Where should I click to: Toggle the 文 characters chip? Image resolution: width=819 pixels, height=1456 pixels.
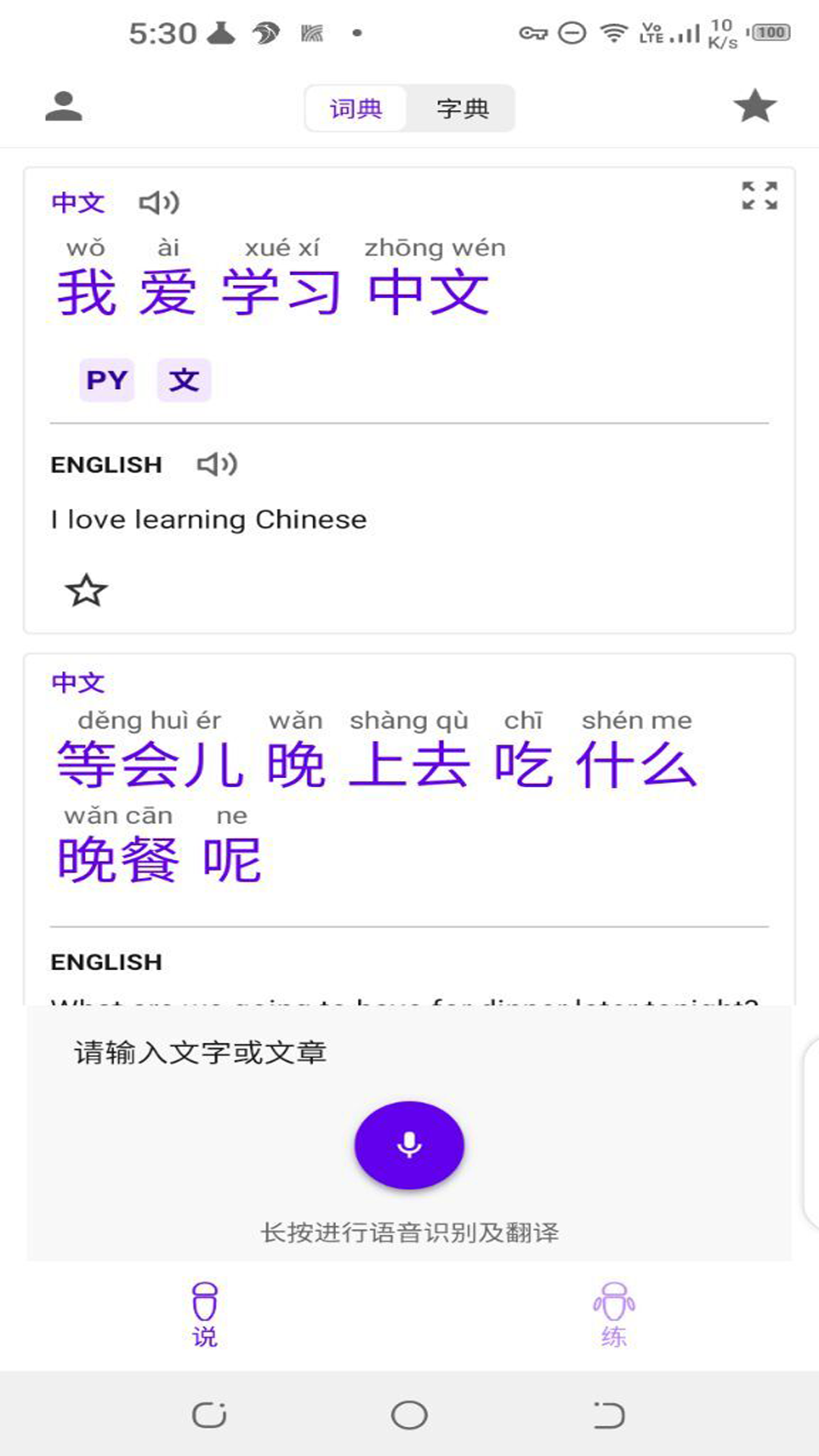click(x=184, y=380)
